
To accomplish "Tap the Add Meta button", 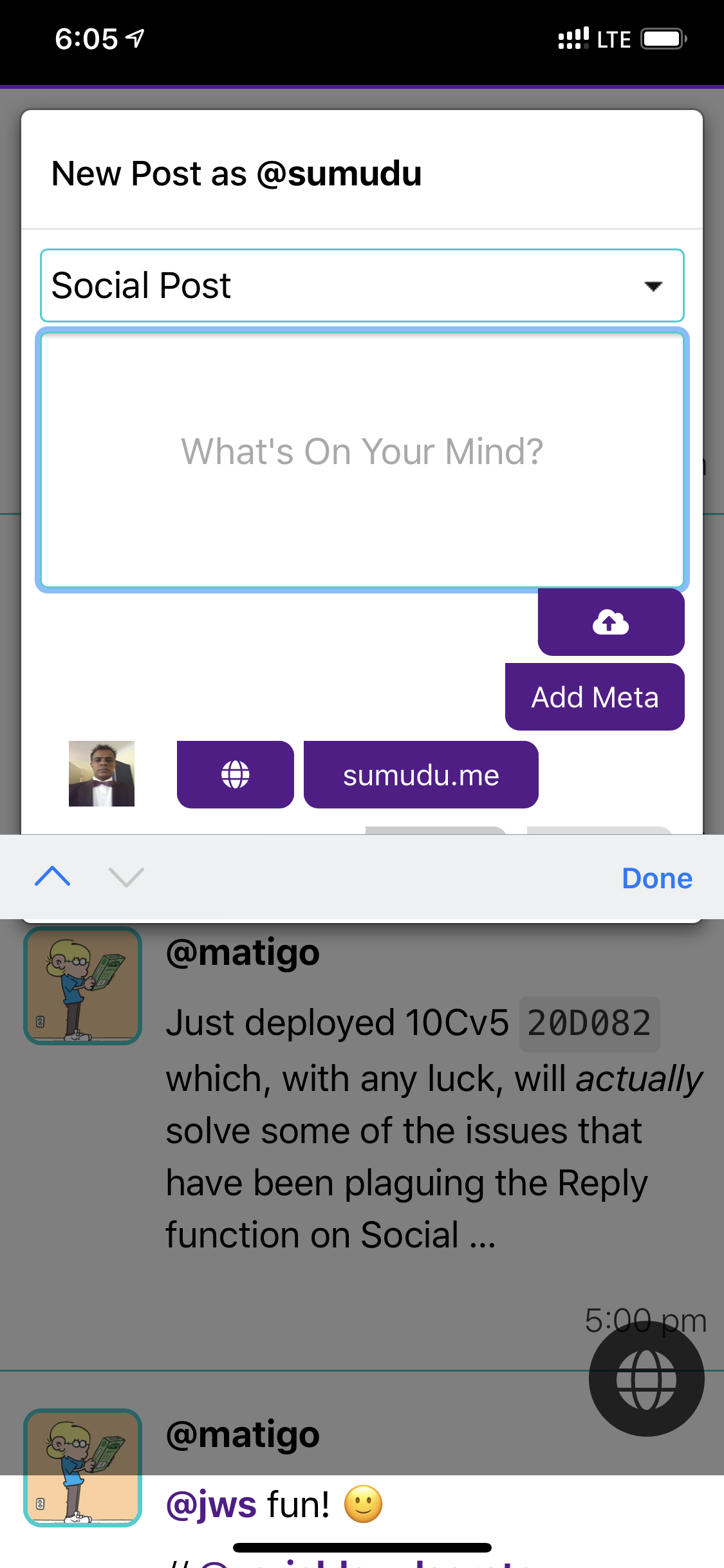I will pyautogui.click(x=595, y=697).
